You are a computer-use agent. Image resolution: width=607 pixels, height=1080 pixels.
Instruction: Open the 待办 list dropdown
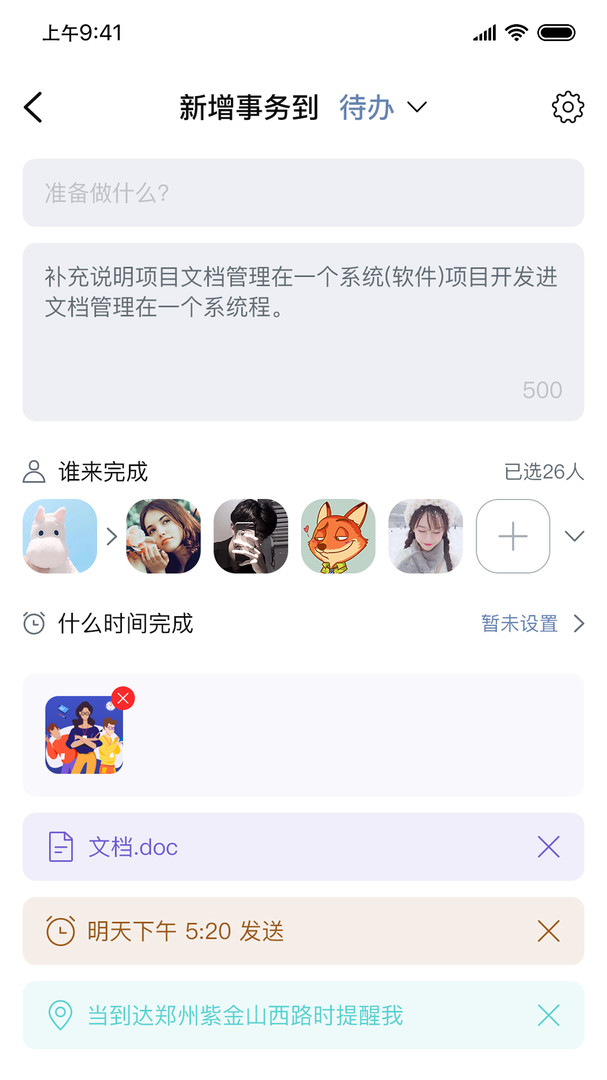coord(383,107)
